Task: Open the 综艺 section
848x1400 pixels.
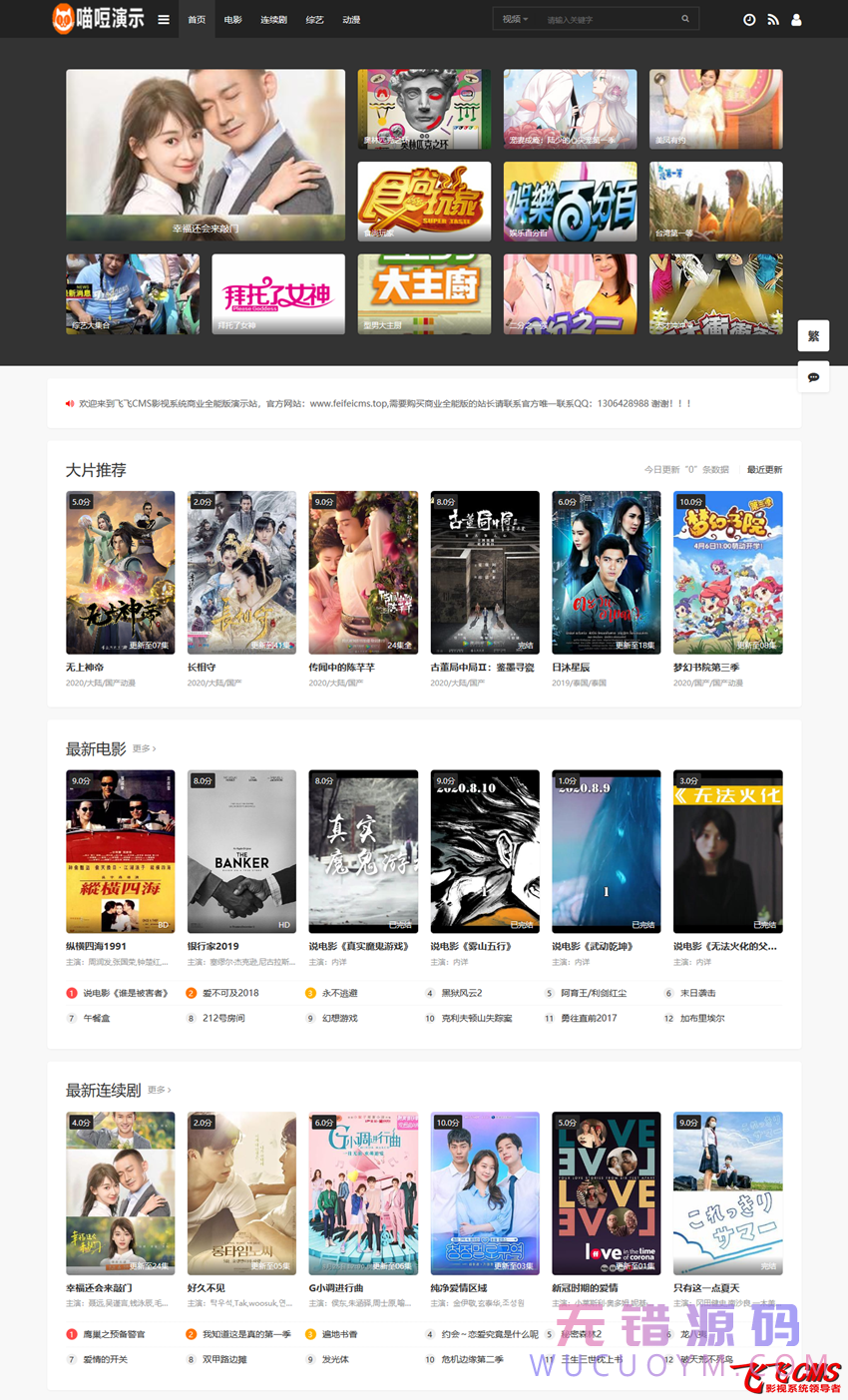Action: [x=314, y=20]
